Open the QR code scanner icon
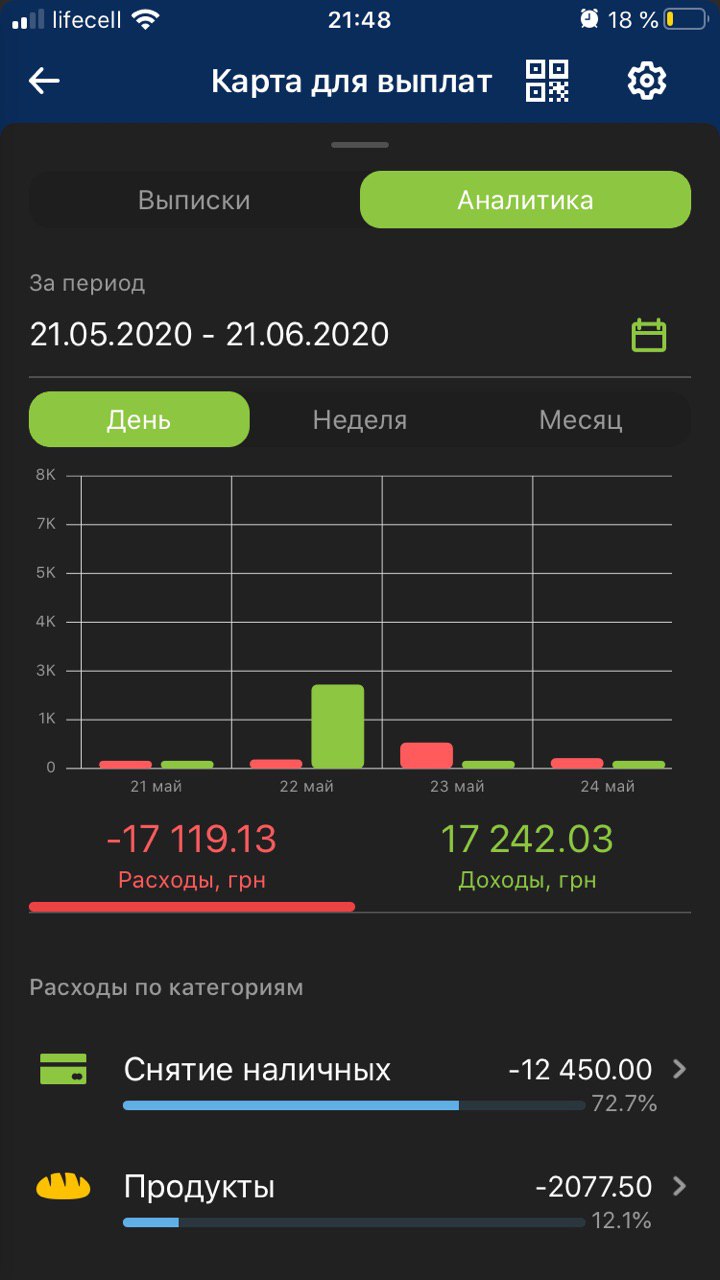This screenshot has height=1280, width=720. click(547, 81)
